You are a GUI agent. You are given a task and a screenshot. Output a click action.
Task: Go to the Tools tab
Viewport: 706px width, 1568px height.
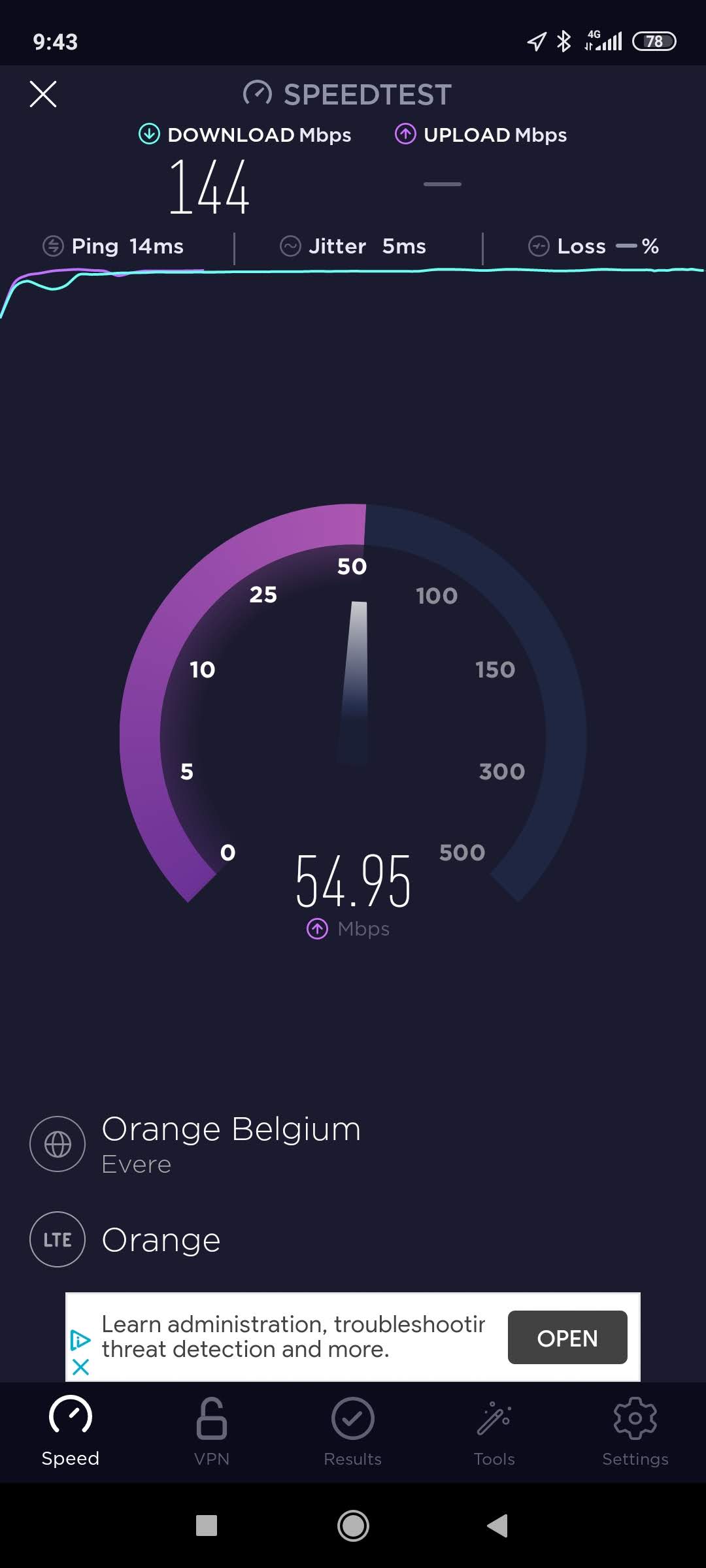tap(494, 1431)
